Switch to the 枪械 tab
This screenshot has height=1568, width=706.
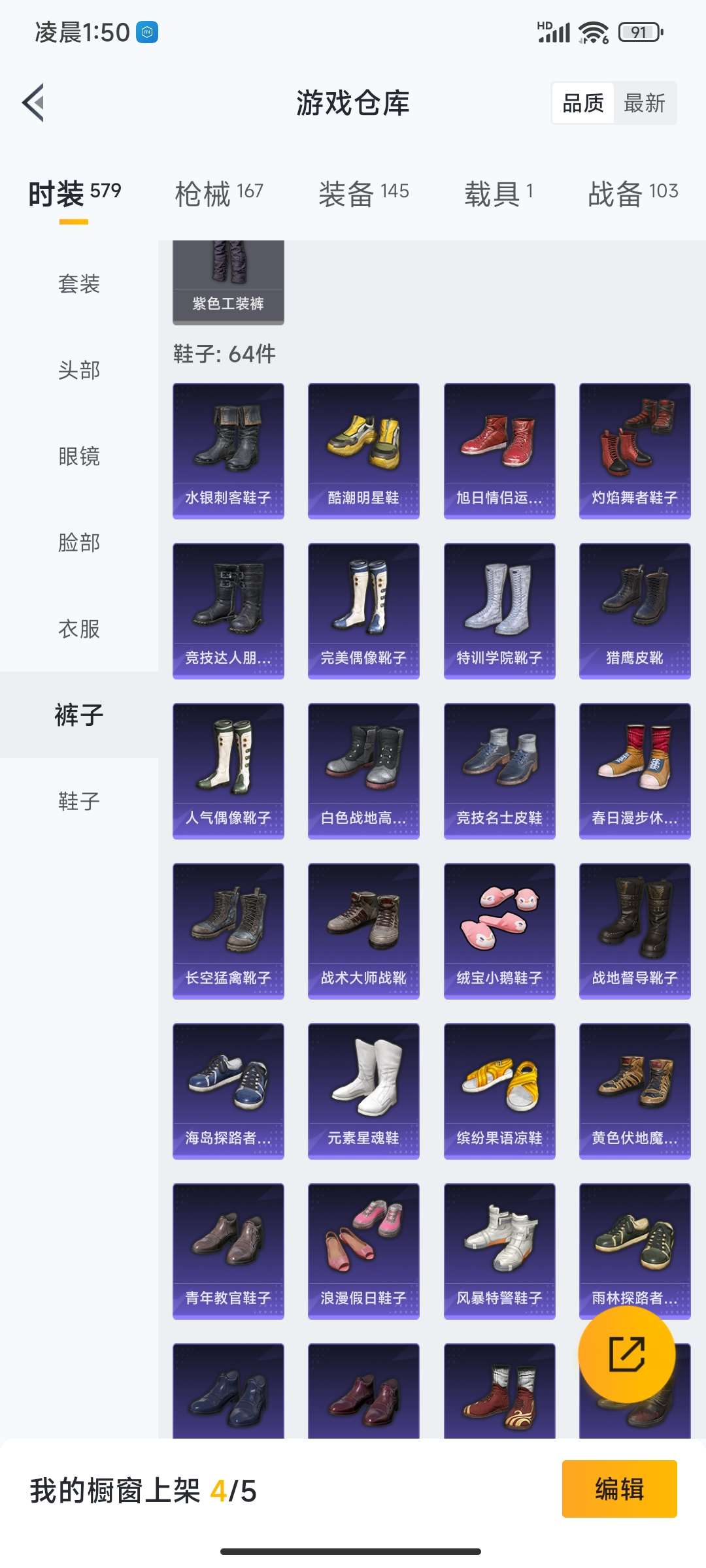(219, 194)
